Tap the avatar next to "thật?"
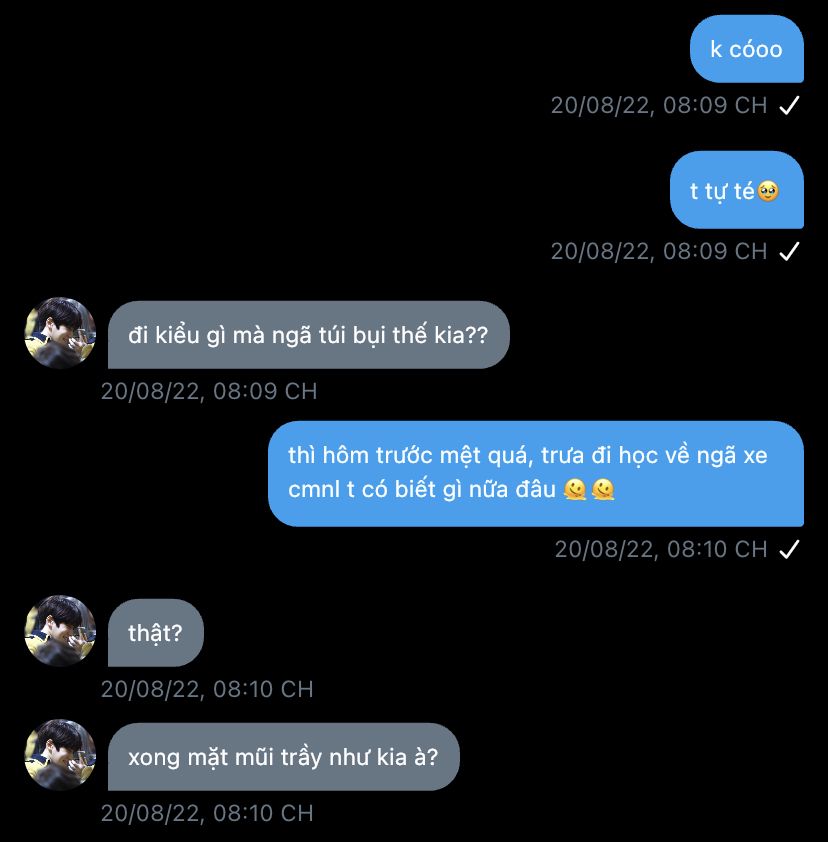This screenshot has height=842, width=828. 60,631
